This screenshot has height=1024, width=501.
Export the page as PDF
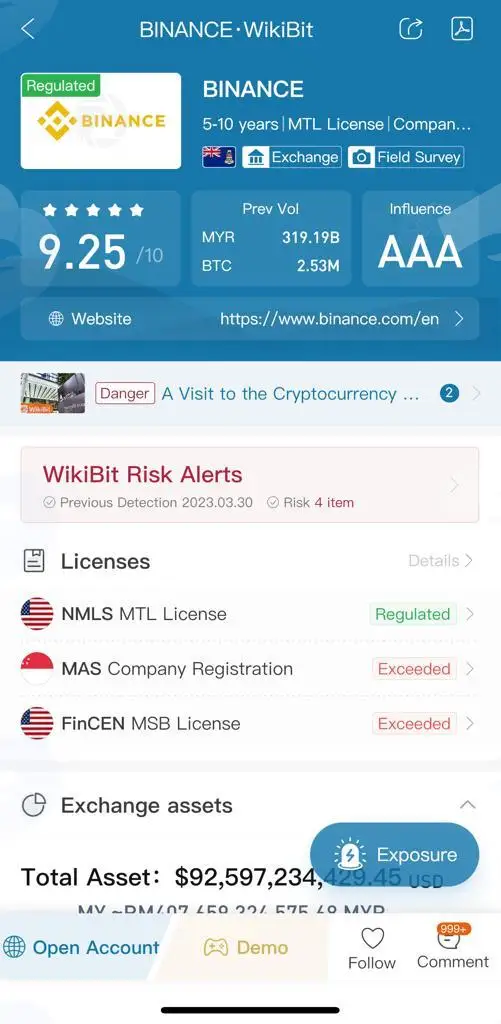click(461, 29)
